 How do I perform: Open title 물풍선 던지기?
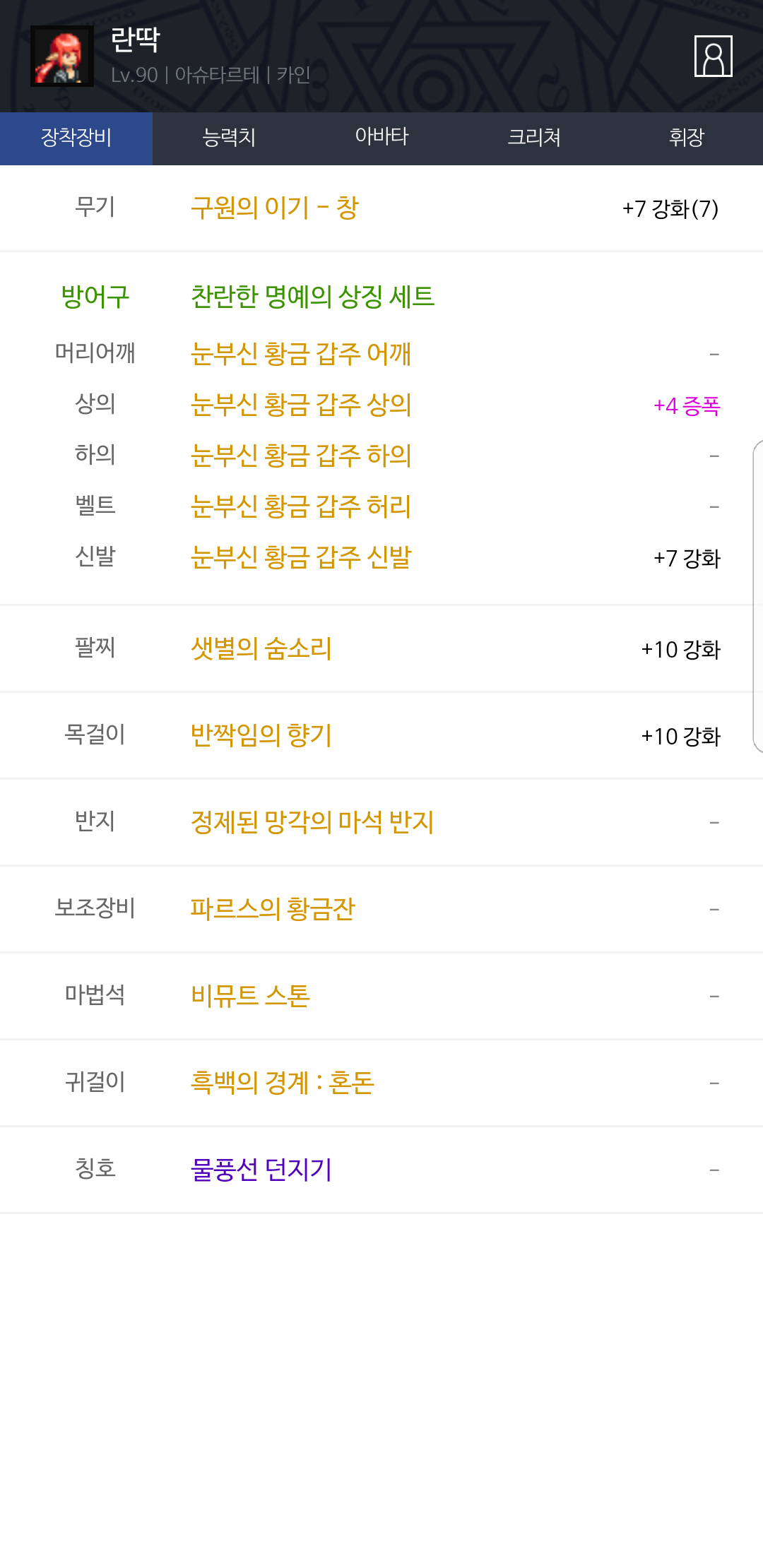pyautogui.click(x=261, y=1170)
